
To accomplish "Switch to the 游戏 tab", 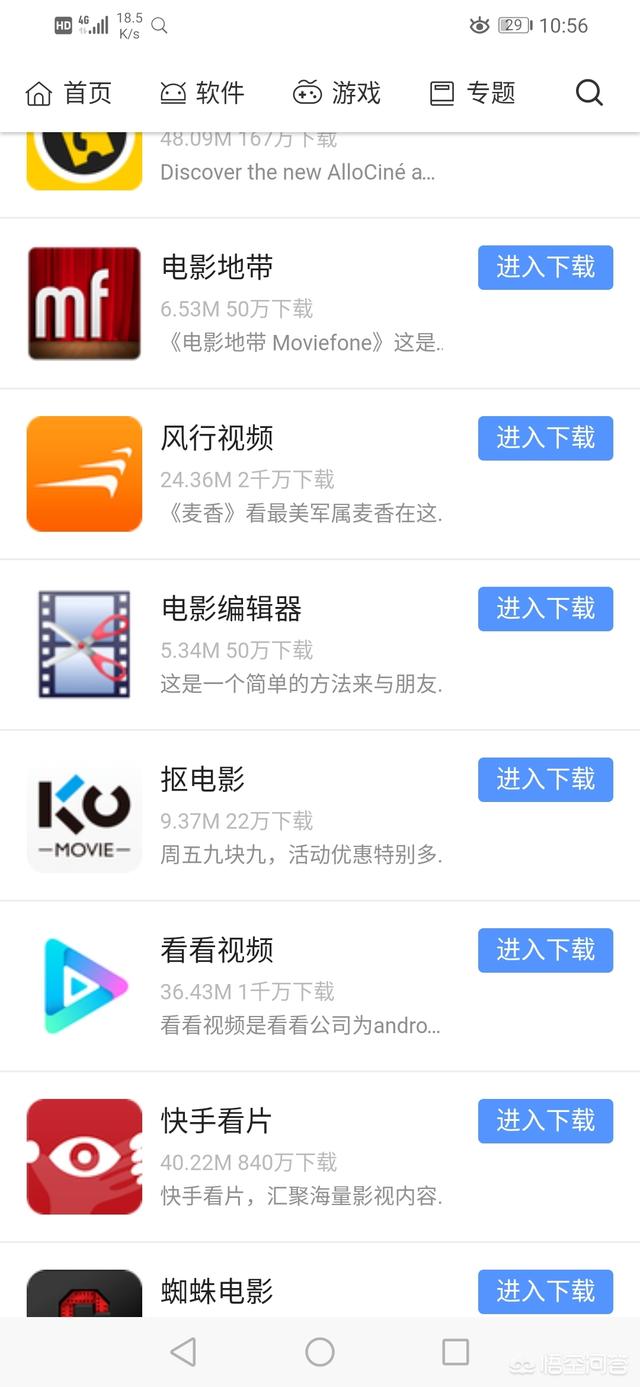I will point(337,93).
